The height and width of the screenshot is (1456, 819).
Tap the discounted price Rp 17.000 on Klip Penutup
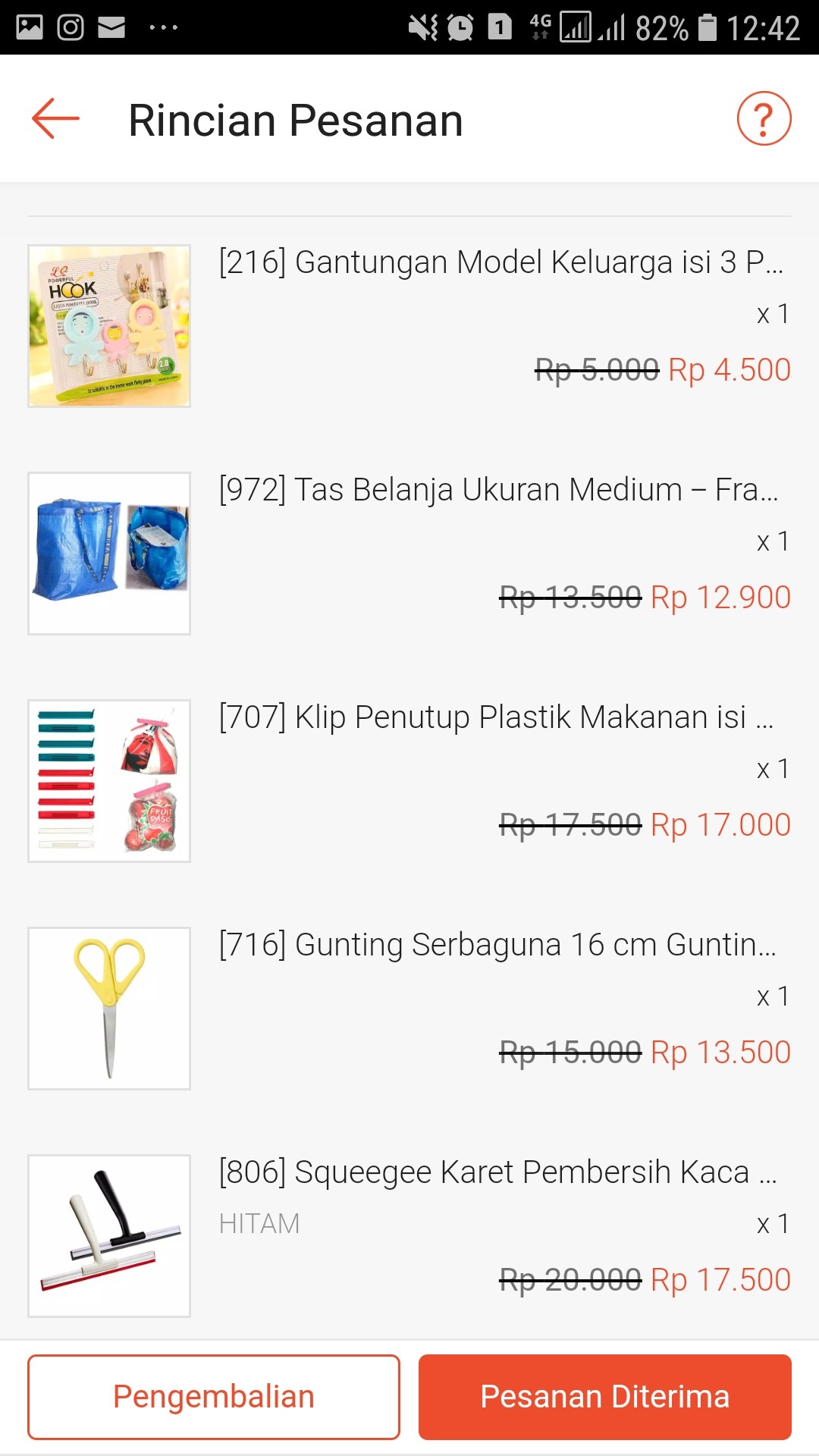[x=722, y=824]
